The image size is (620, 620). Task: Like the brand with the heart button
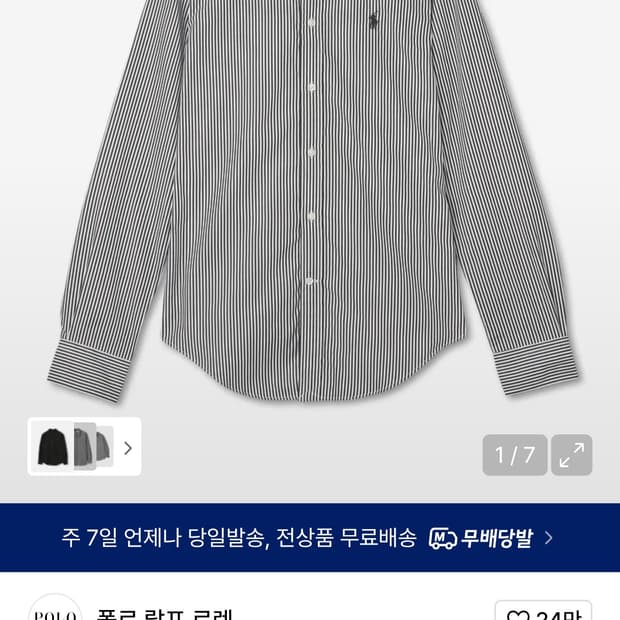[x=543, y=612]
